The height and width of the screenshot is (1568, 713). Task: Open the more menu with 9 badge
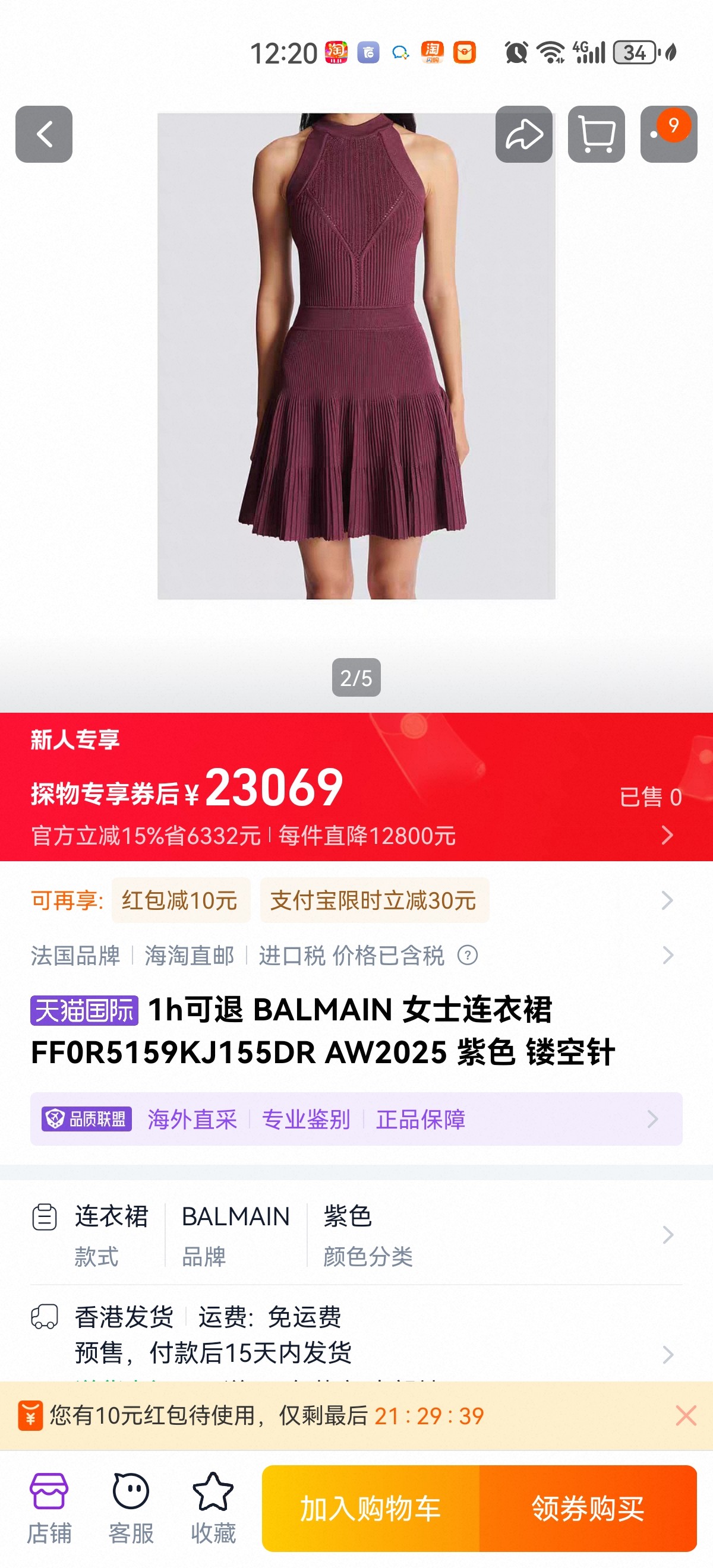click(668, 134)
